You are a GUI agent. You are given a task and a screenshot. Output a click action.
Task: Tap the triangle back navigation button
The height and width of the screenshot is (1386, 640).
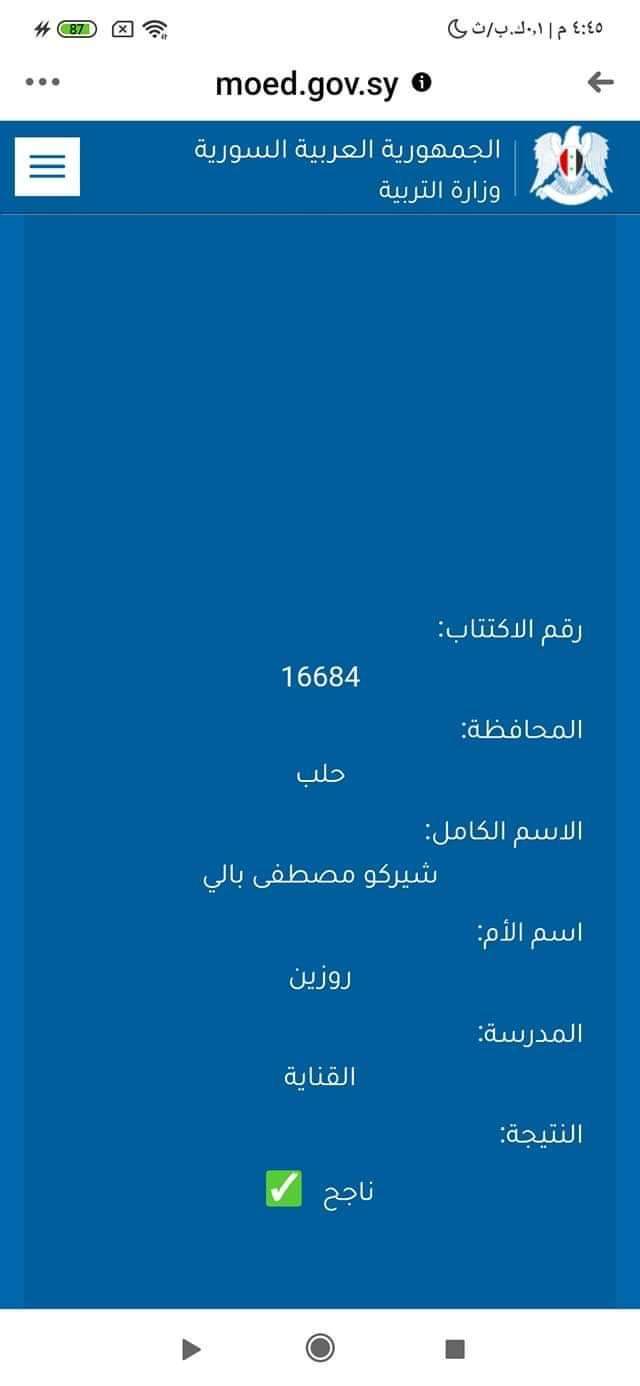pos(191,1349)
